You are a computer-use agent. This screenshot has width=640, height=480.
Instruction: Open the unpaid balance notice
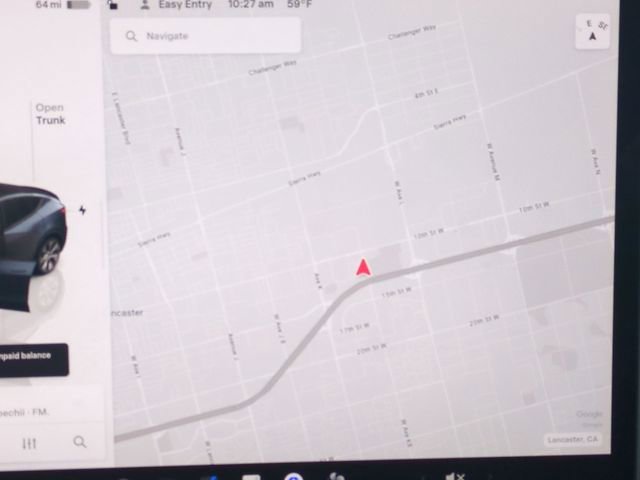point(32,356)
